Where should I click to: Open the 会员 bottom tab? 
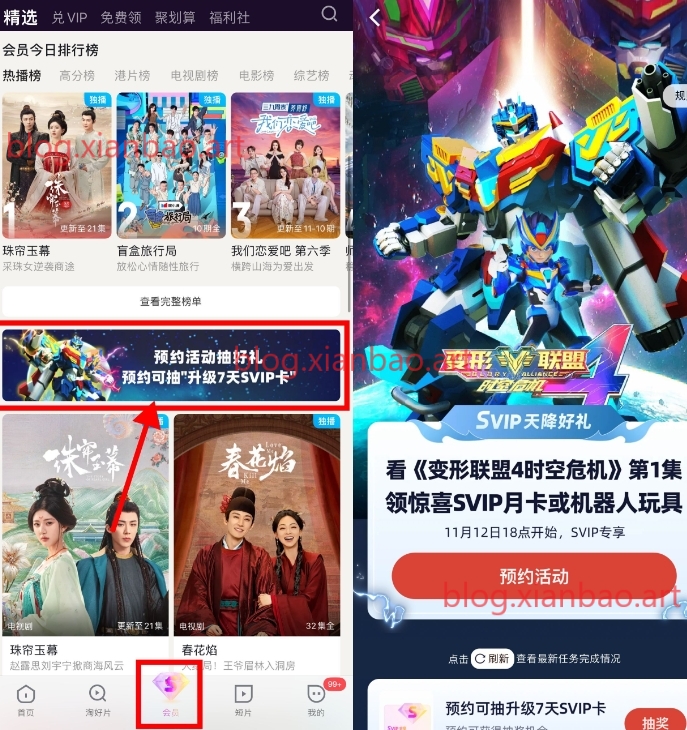click(171, 695)
